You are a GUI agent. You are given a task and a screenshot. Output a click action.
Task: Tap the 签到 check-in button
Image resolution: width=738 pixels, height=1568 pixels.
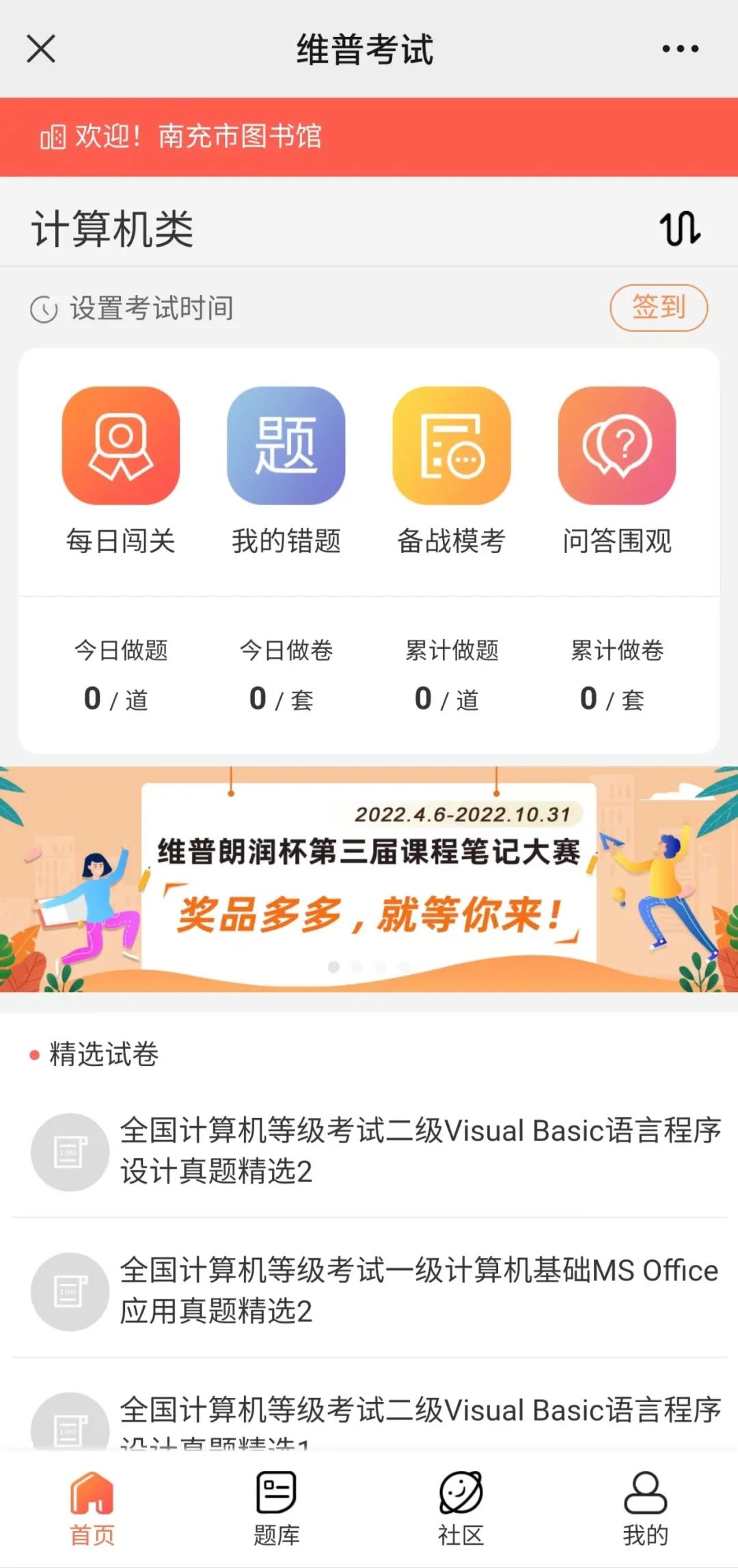[658, 307]
